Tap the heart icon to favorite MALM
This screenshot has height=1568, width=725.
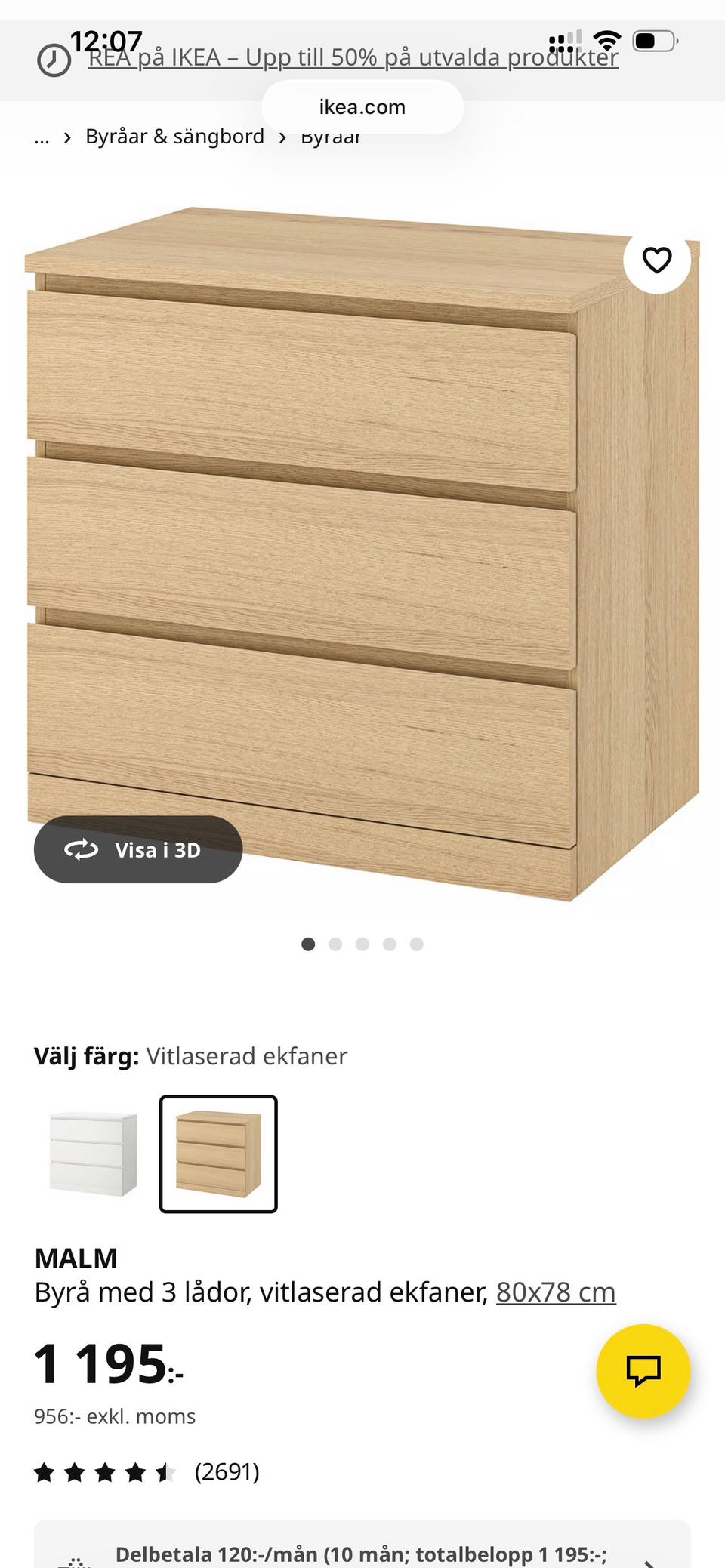[x=656, y=259]
